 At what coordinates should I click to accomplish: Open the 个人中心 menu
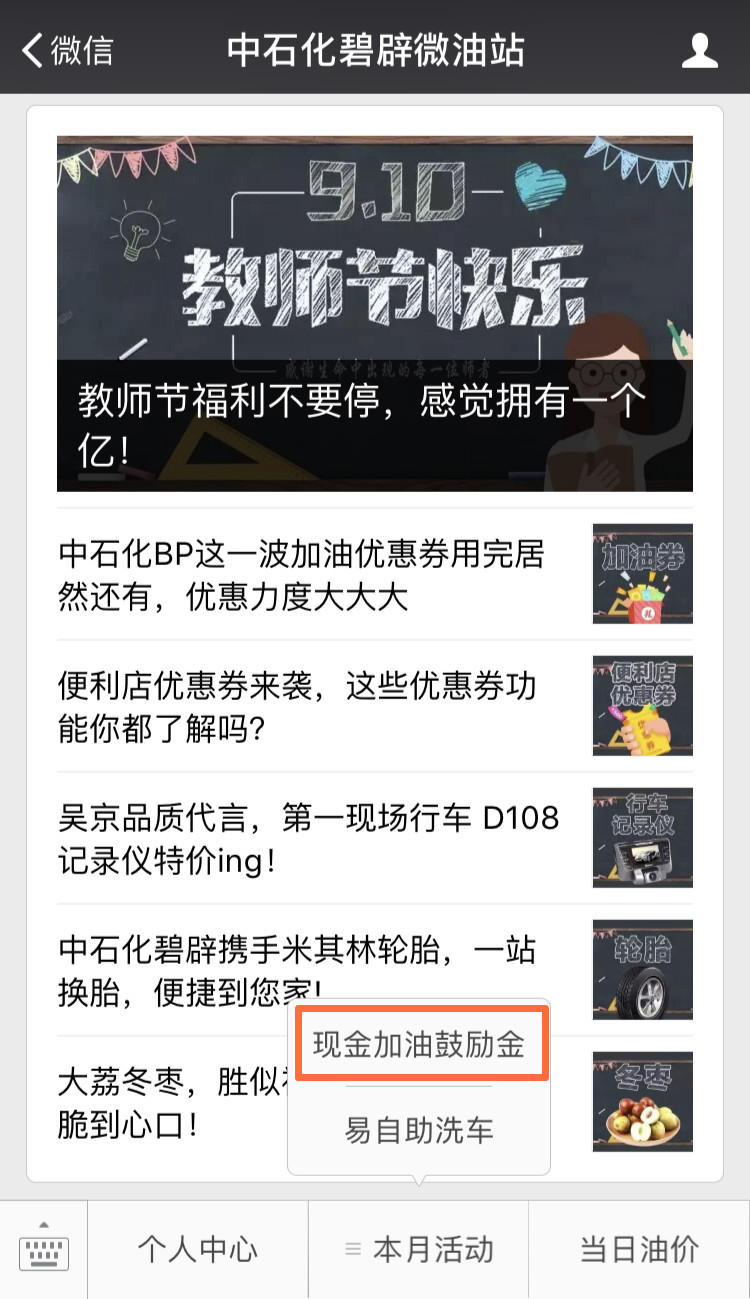coord(198,1249)
